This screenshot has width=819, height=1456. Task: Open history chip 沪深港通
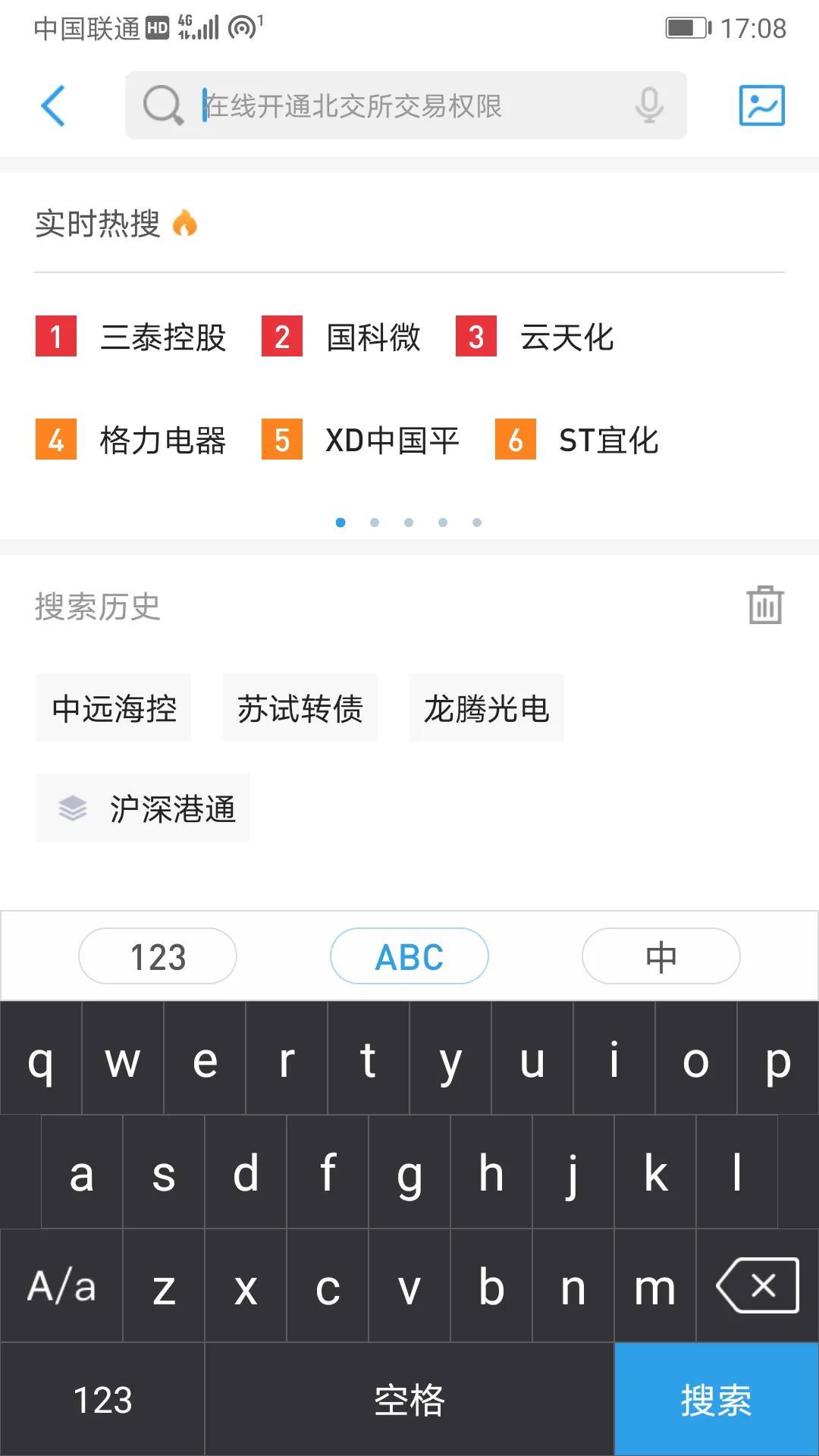coord(143,808)
